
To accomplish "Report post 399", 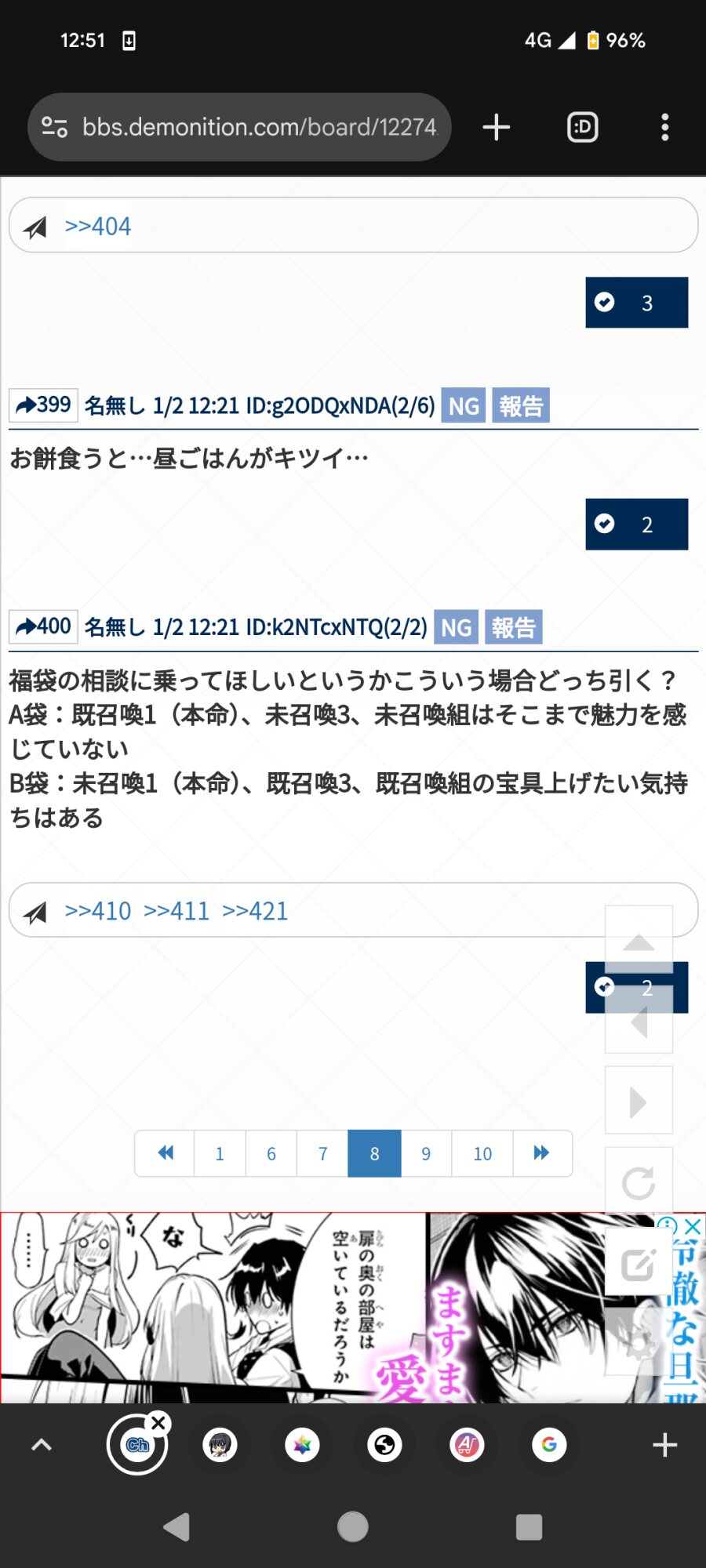I will (521, 405).
